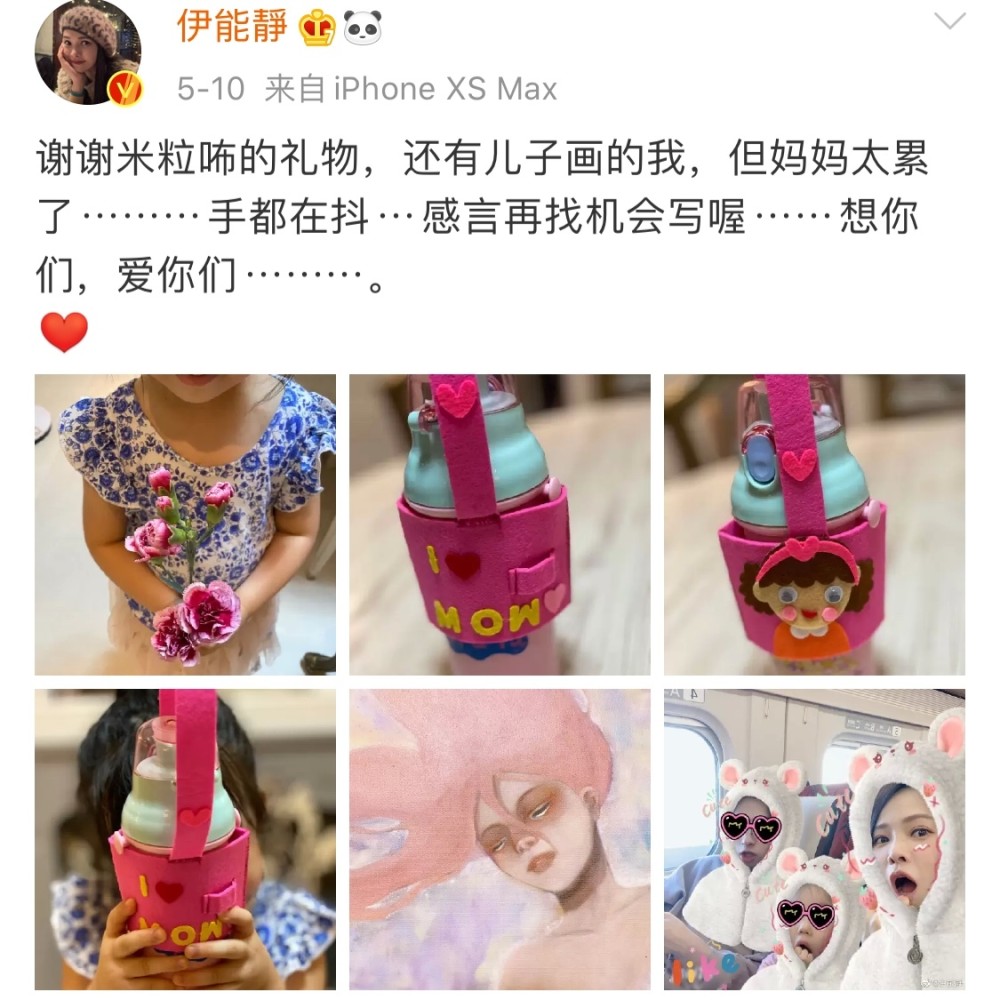Open photo of girl holding carnations

tap(185, 524)
